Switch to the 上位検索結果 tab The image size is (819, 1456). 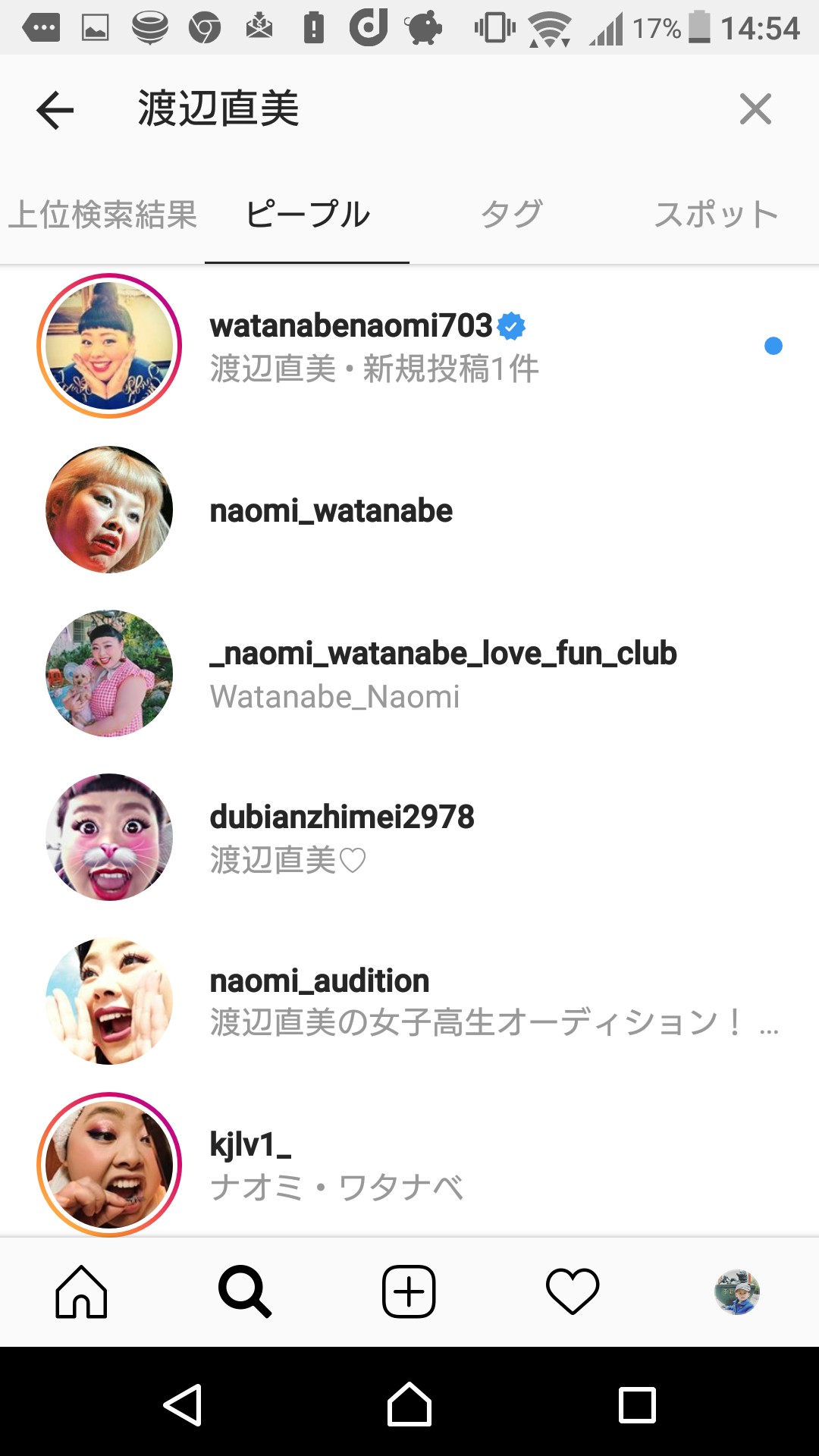coord(102,215)
